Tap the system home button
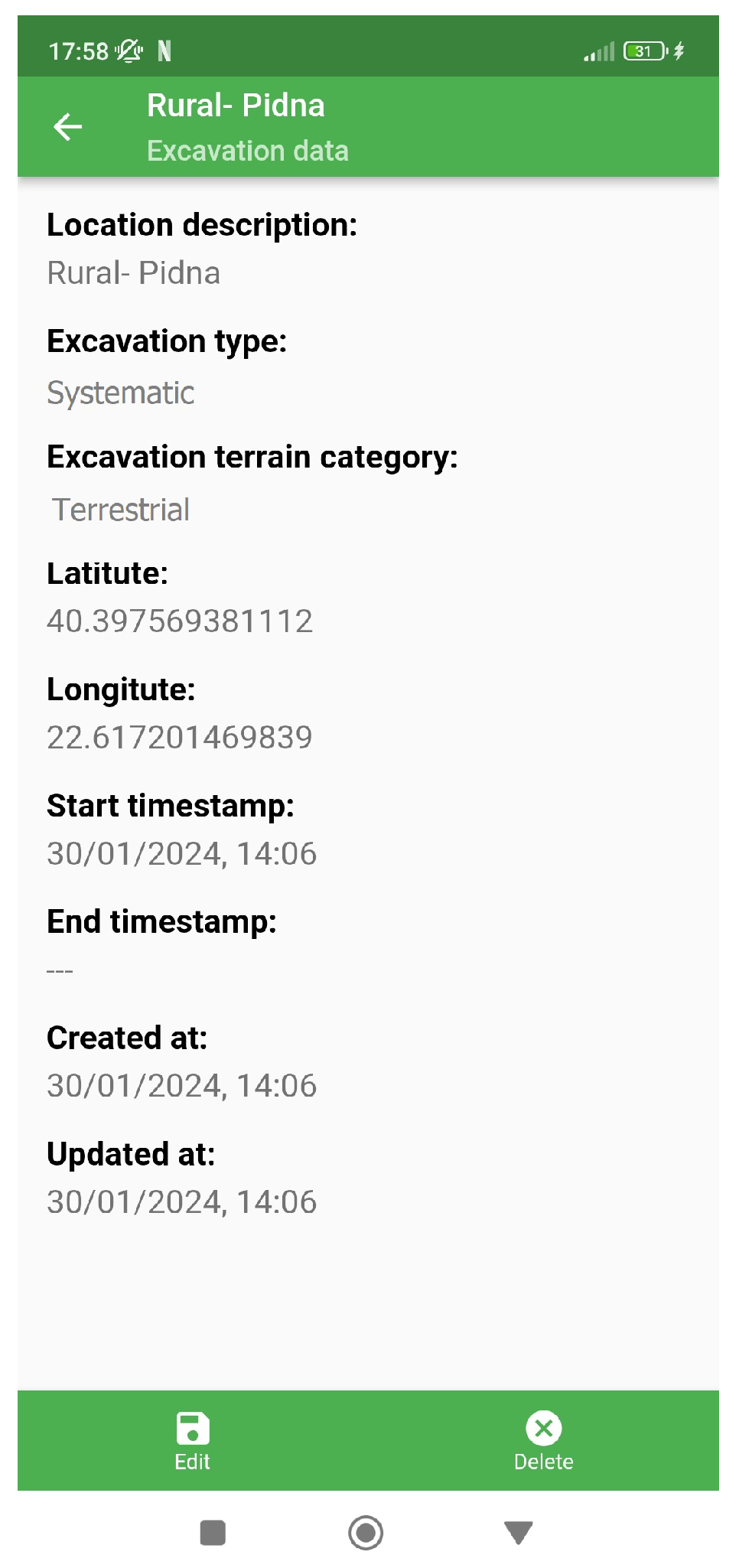This screenshot has height=1568, width=739. (366, 1533)
